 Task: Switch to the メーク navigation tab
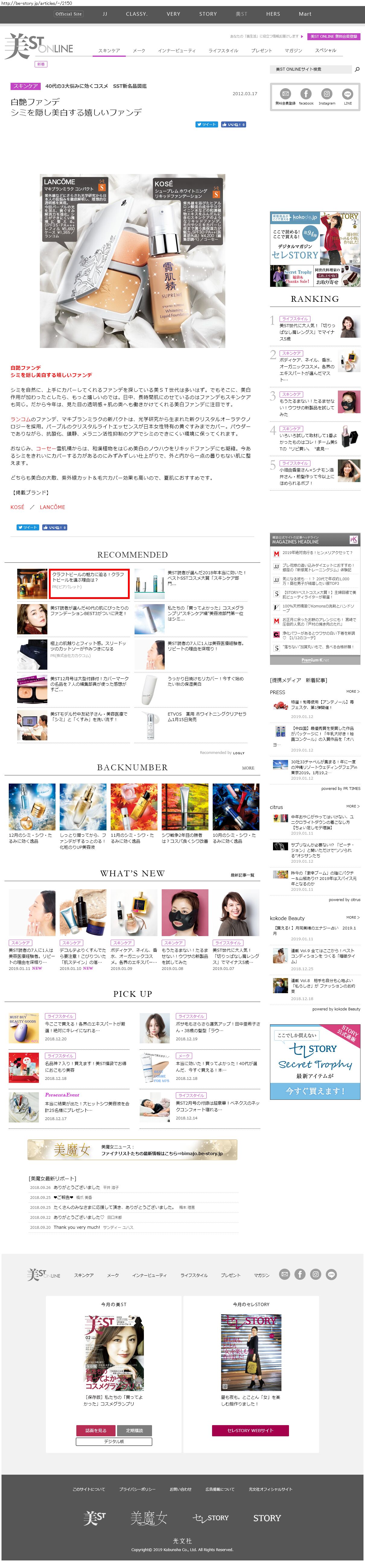point(139,50)
